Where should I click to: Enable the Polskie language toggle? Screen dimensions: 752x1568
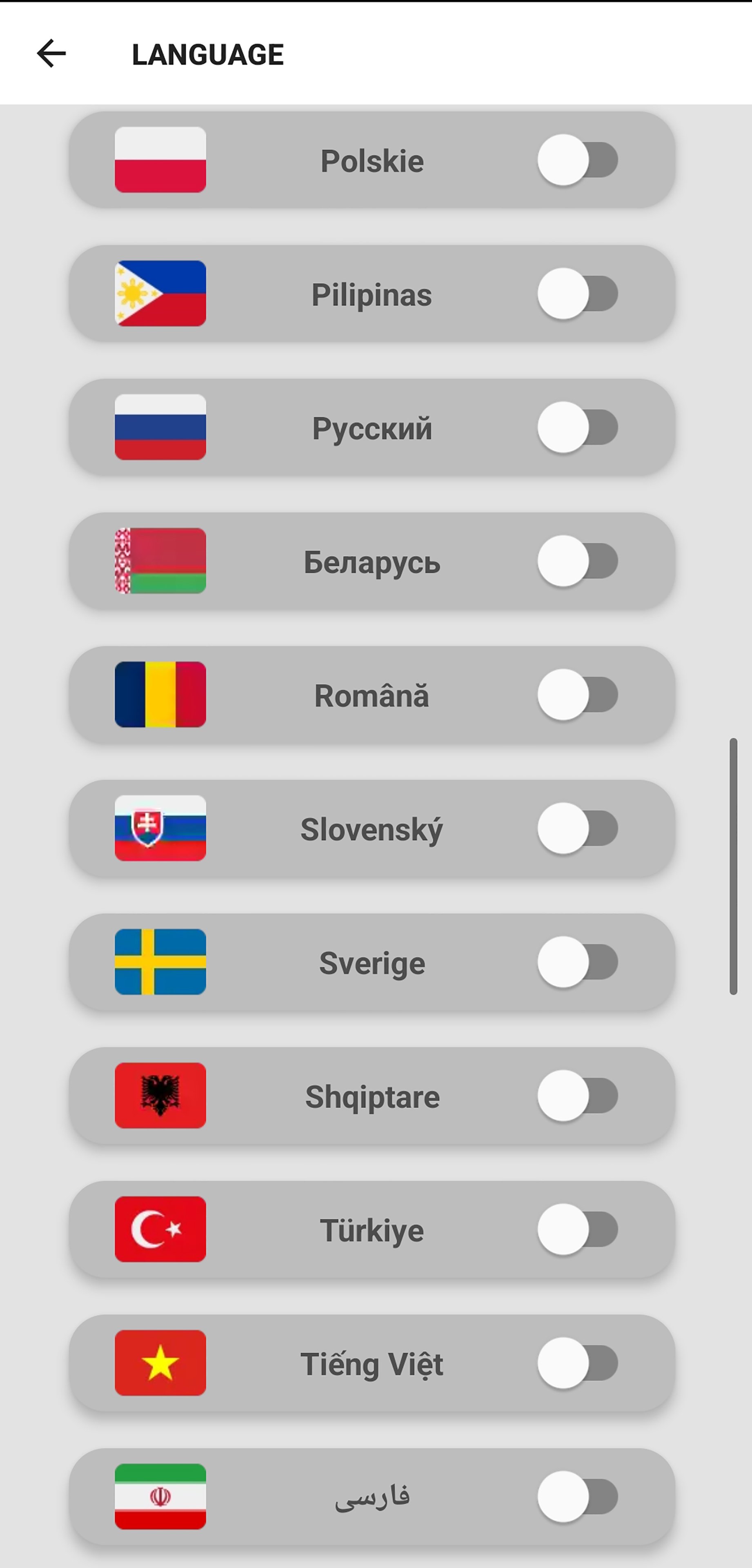tap(577, 160)
